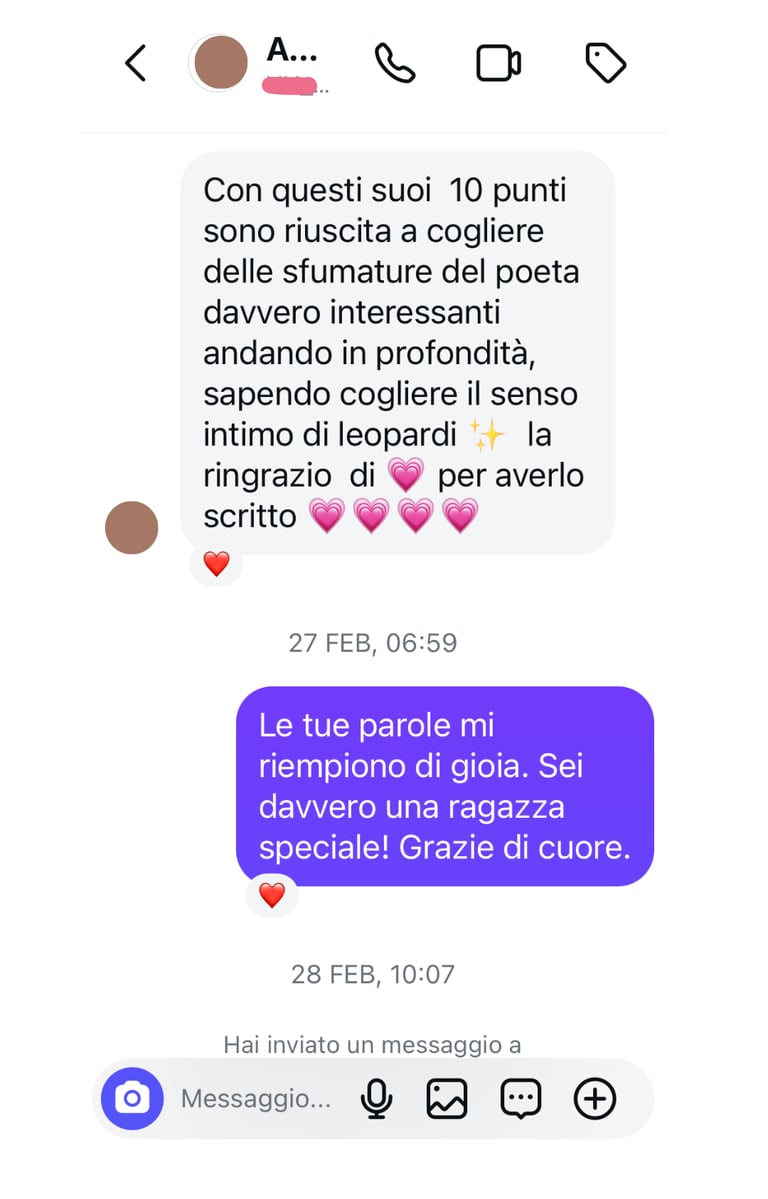The image size is (768, 1199).
Task: Tap the heart reaction under the purple reply
Action: point(272,895)
